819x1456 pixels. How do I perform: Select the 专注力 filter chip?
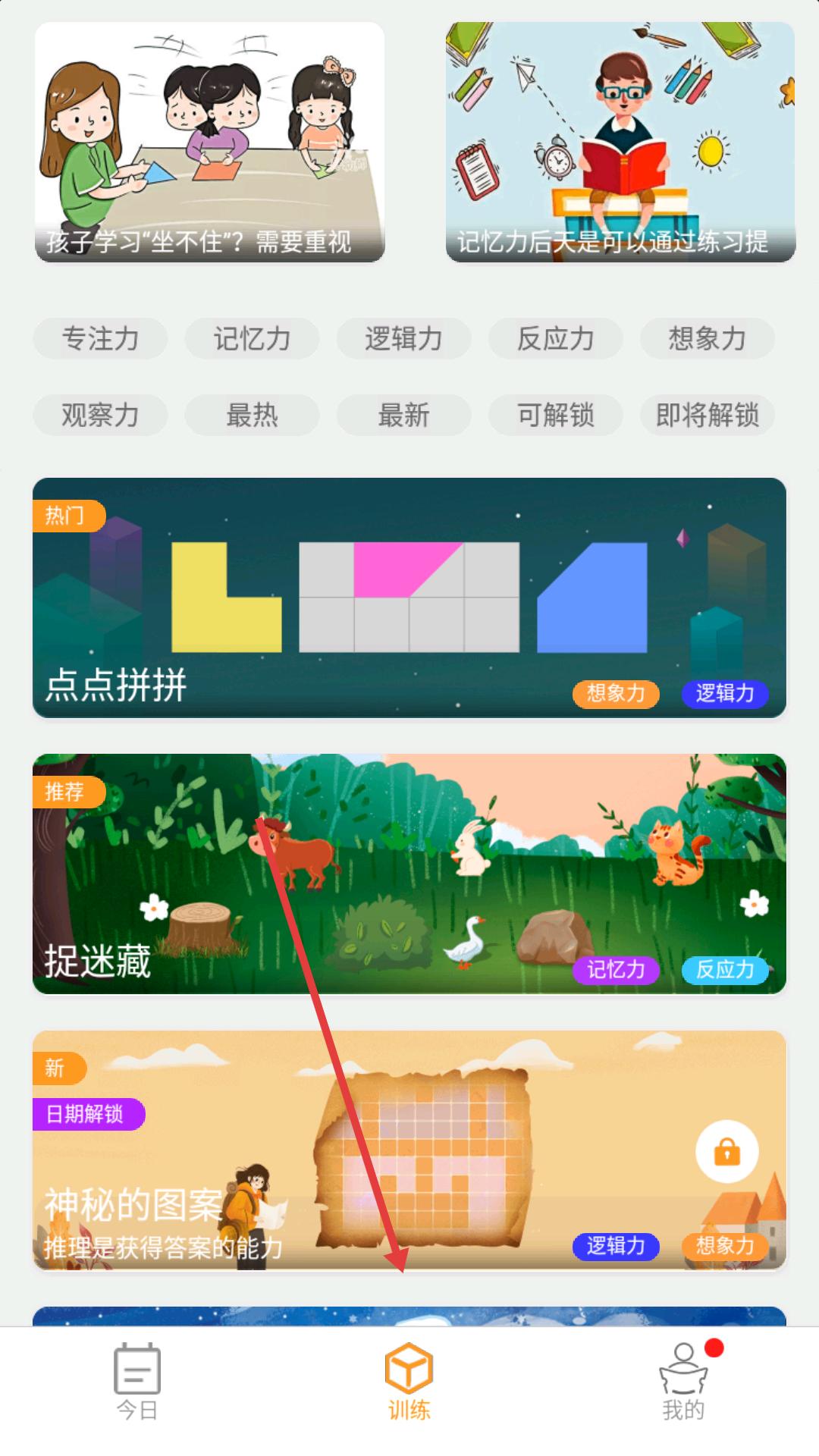[x=100, y=338]
